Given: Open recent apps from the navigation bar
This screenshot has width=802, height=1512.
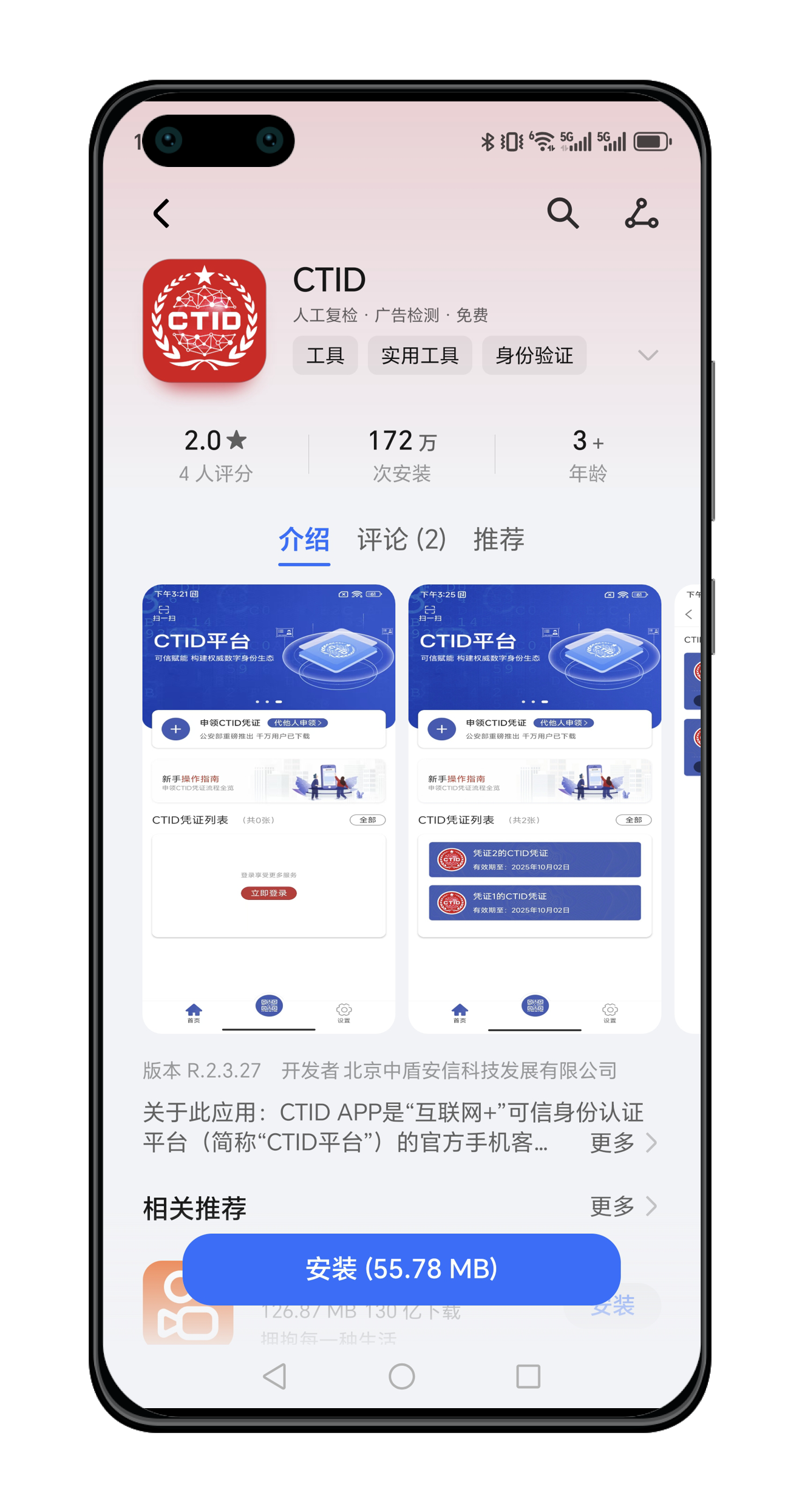Looking at the screenshot, I should coord(528,1377).
